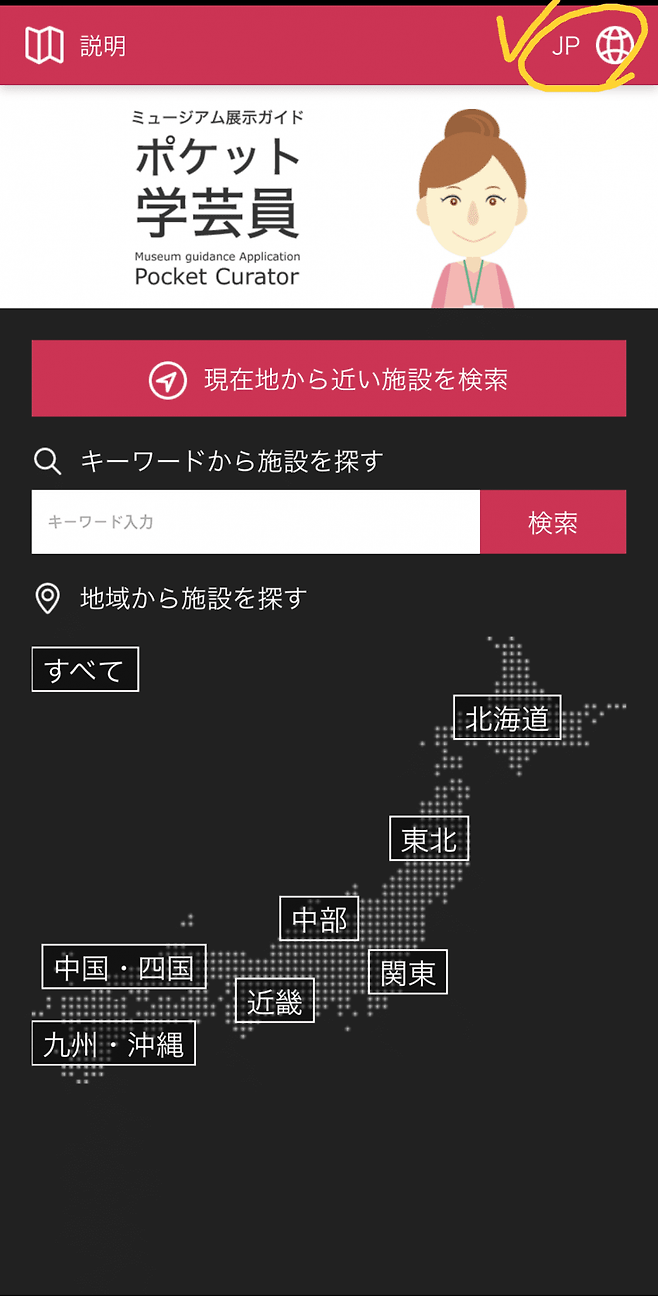Tap 現在地から近い施設を検索 button
This screenshot has height=1296, width=658.
(x=329, y=379)
